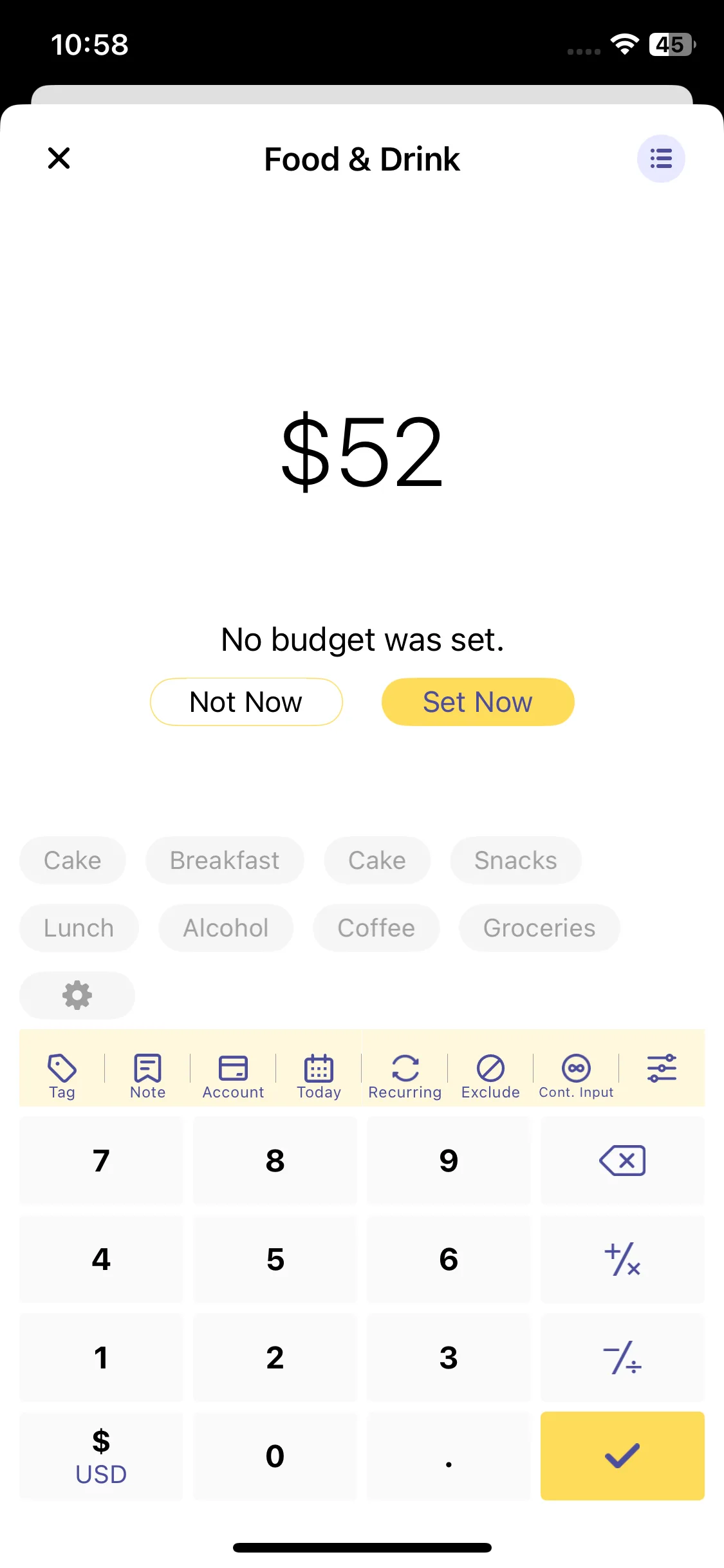Screen dimensions: 724x1568
Task: Open subcategory settings gear
Action: (x=77, y=995)
